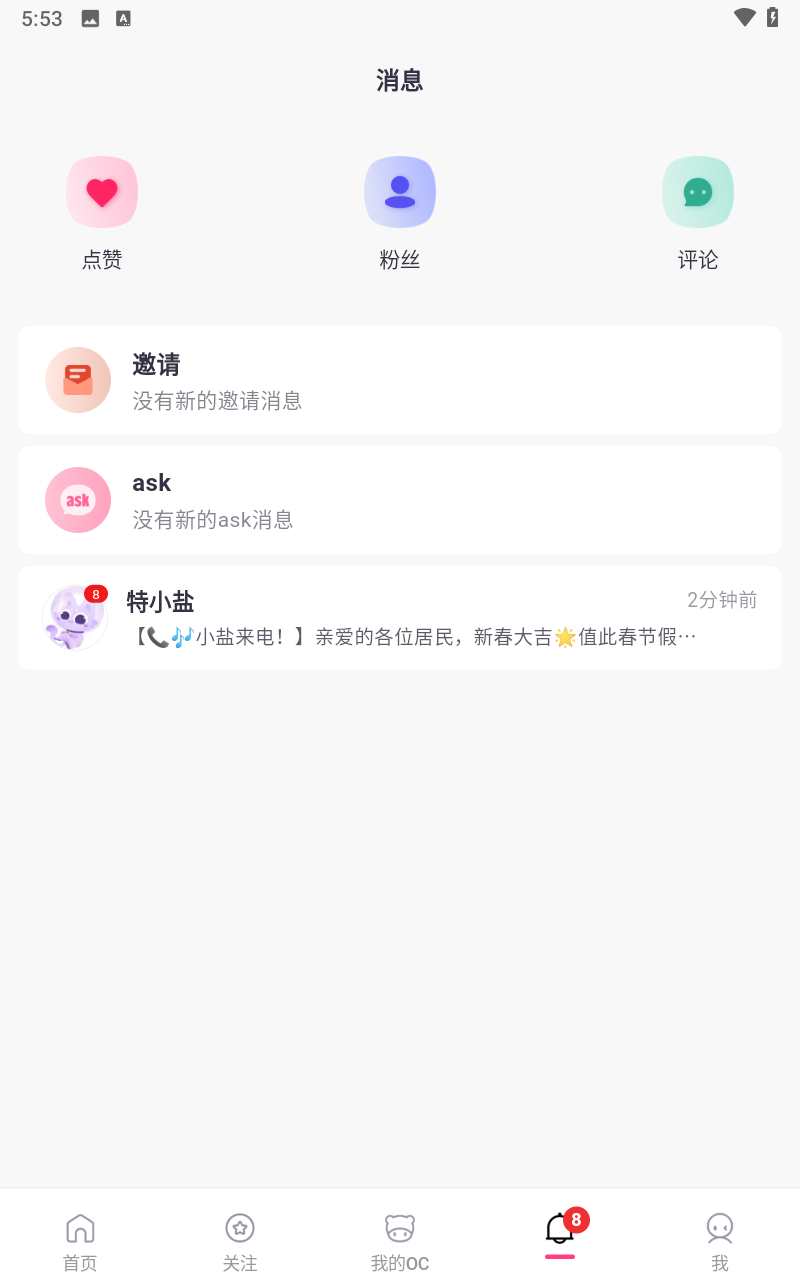
Task: Open 没有新的邀请消息 entry
Action: tap(216, 401)
